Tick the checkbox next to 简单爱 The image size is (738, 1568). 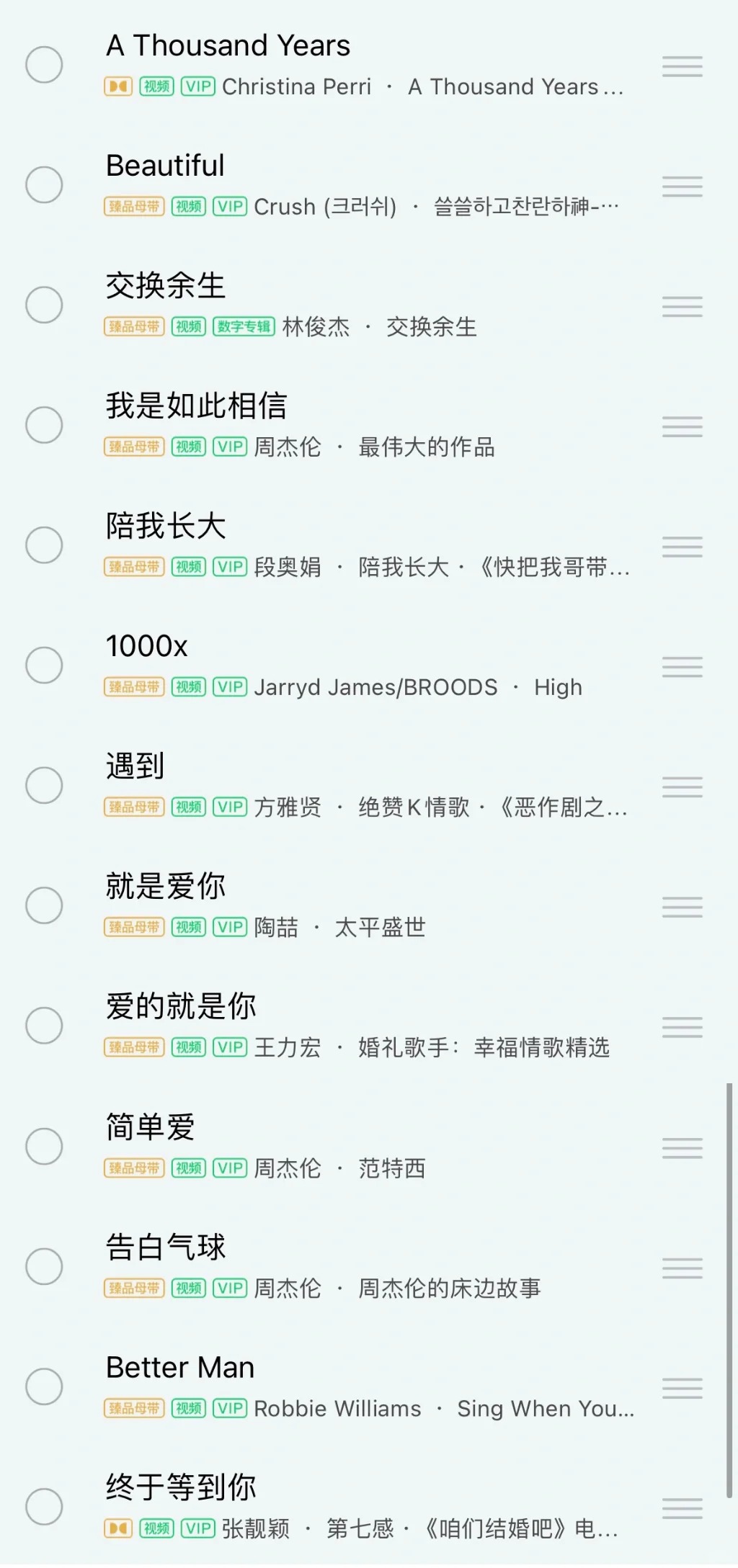click(x=44, y=1146)
